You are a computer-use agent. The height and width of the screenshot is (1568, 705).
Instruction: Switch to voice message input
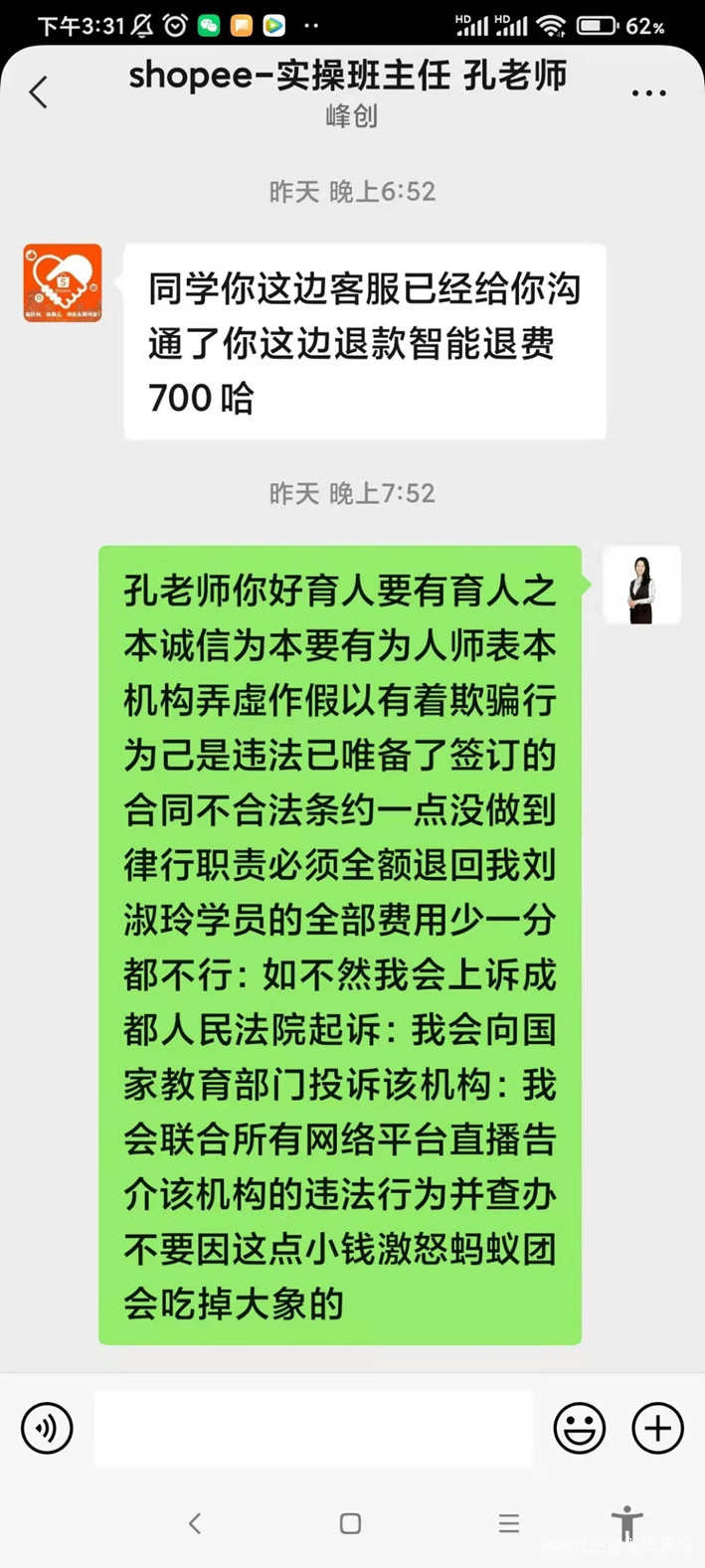(47, 1429)
